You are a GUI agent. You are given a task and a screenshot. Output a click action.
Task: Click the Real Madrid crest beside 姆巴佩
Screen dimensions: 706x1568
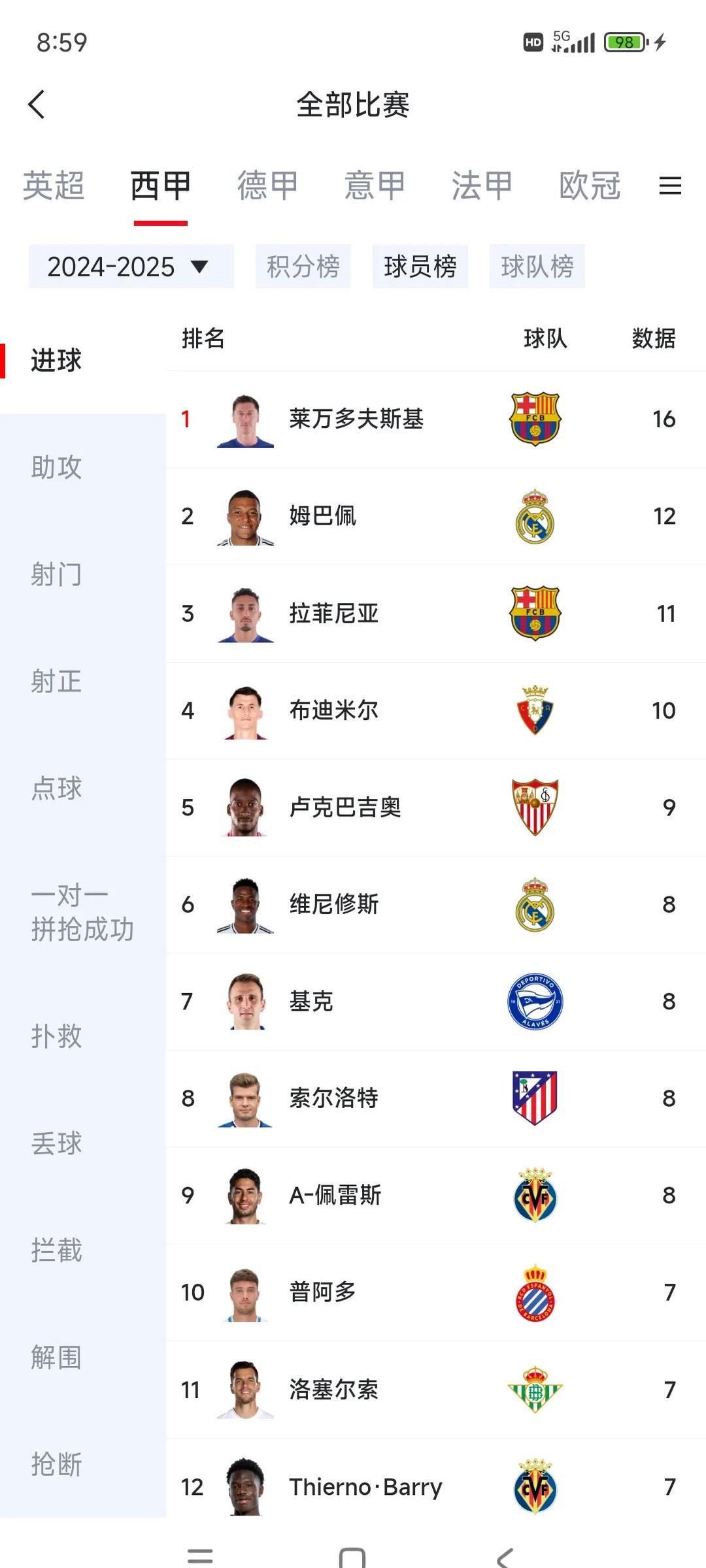tap(534, 516)
